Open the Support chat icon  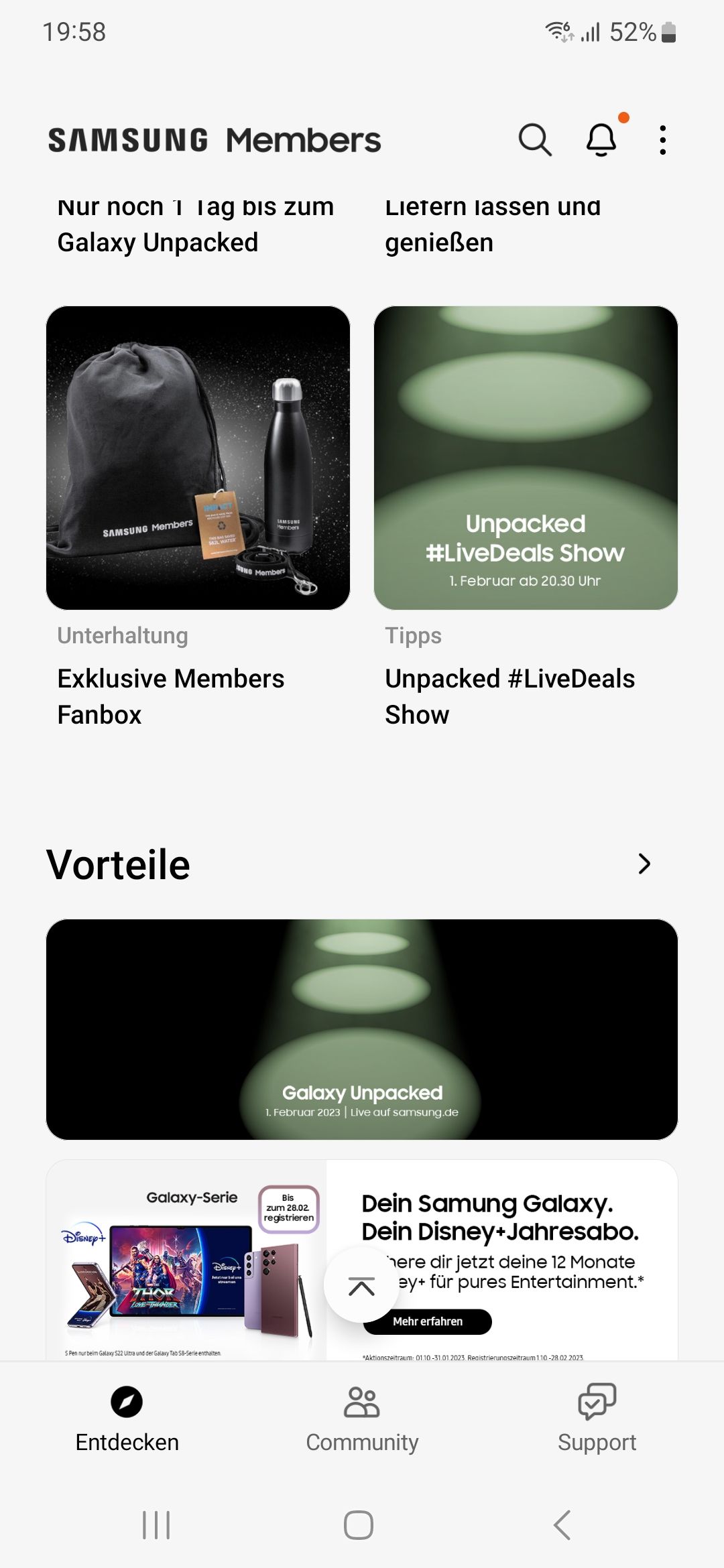tap(596, 1400)
